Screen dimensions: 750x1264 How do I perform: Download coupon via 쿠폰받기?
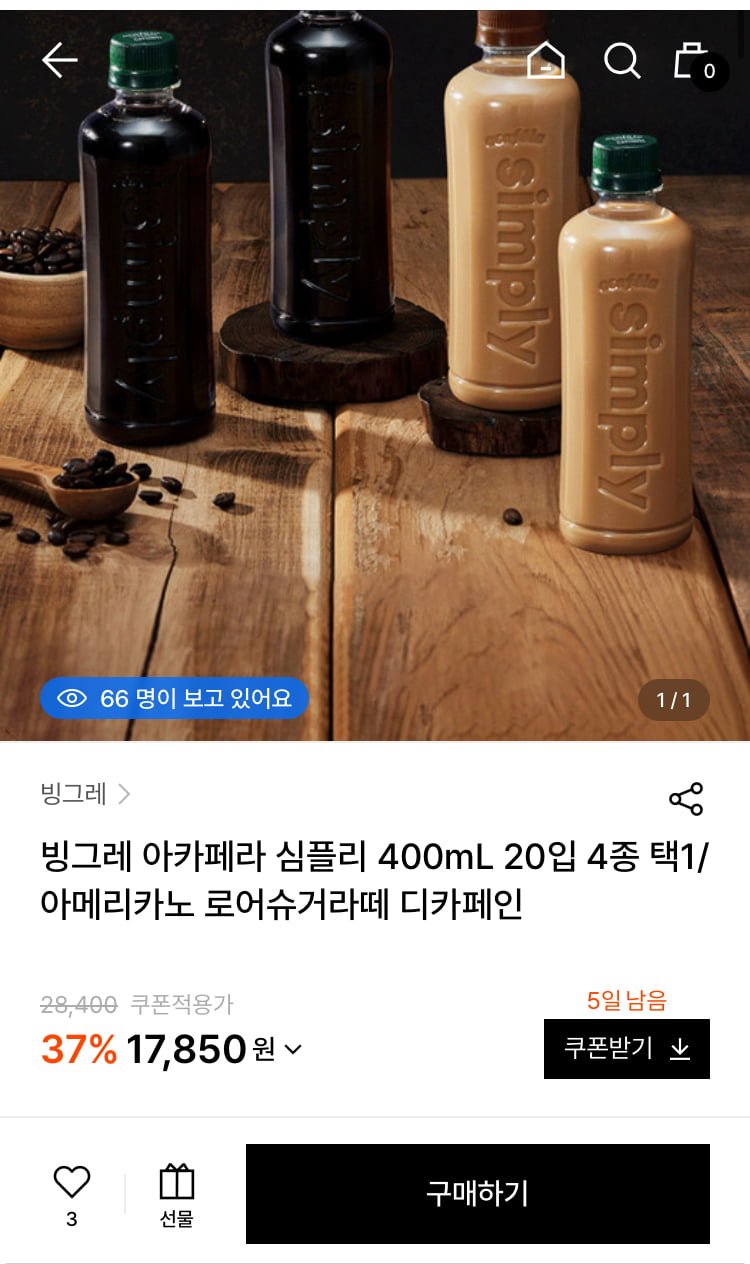coord(627,1048)
